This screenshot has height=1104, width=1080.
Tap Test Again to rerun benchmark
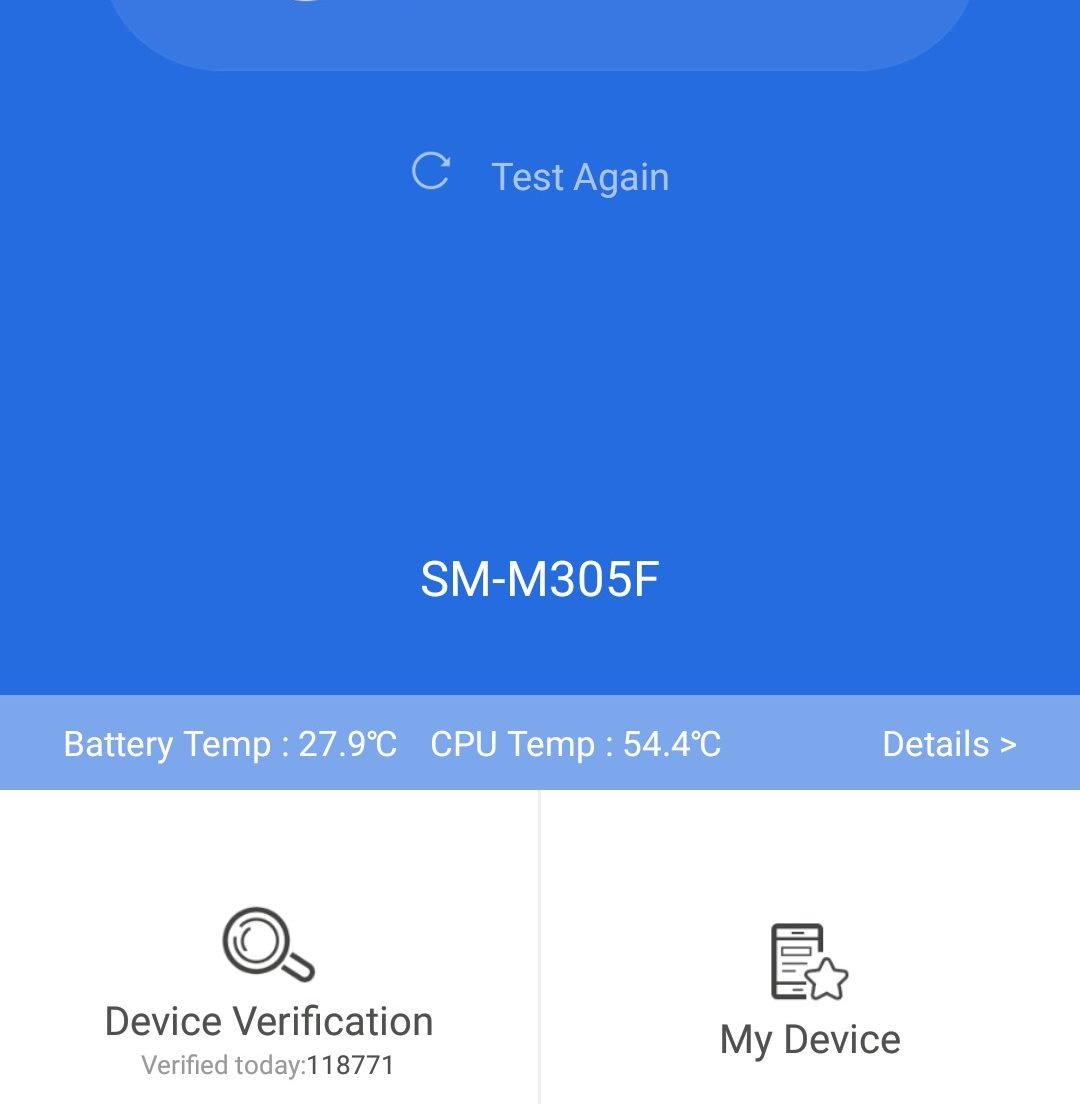click(x=542, y=176)
